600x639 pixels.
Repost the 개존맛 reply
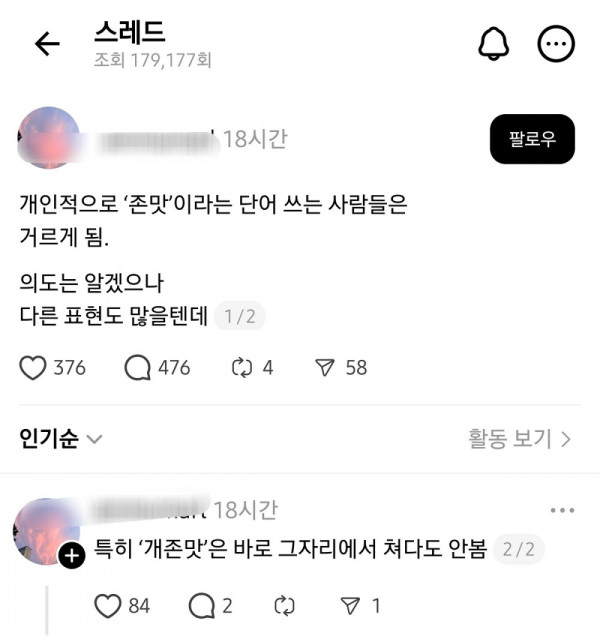click(284, 605)
